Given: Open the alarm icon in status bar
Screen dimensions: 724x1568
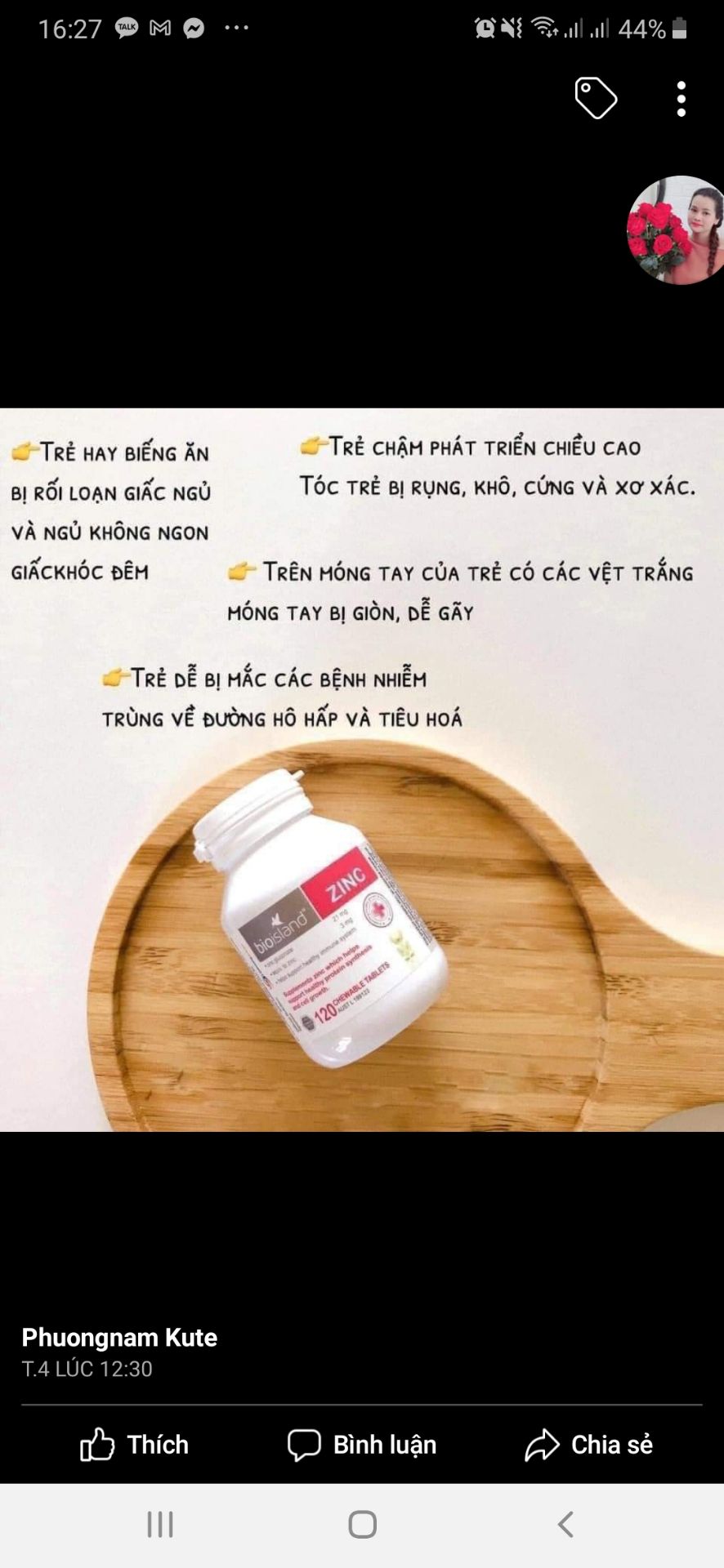Looking at the screenshot, I should click(x=485, y=27).
